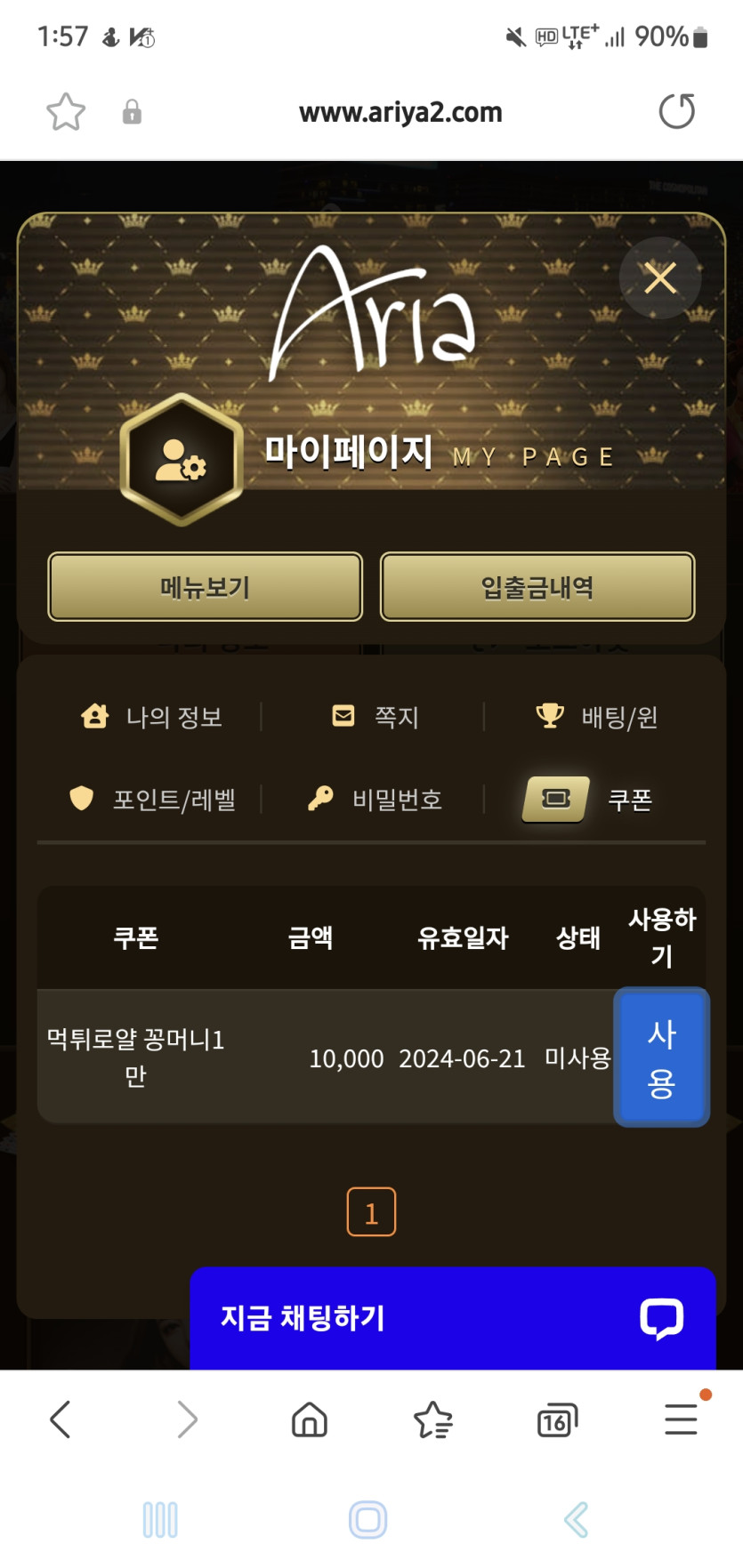Close the 마이페이지 popup

pos(659,278)
